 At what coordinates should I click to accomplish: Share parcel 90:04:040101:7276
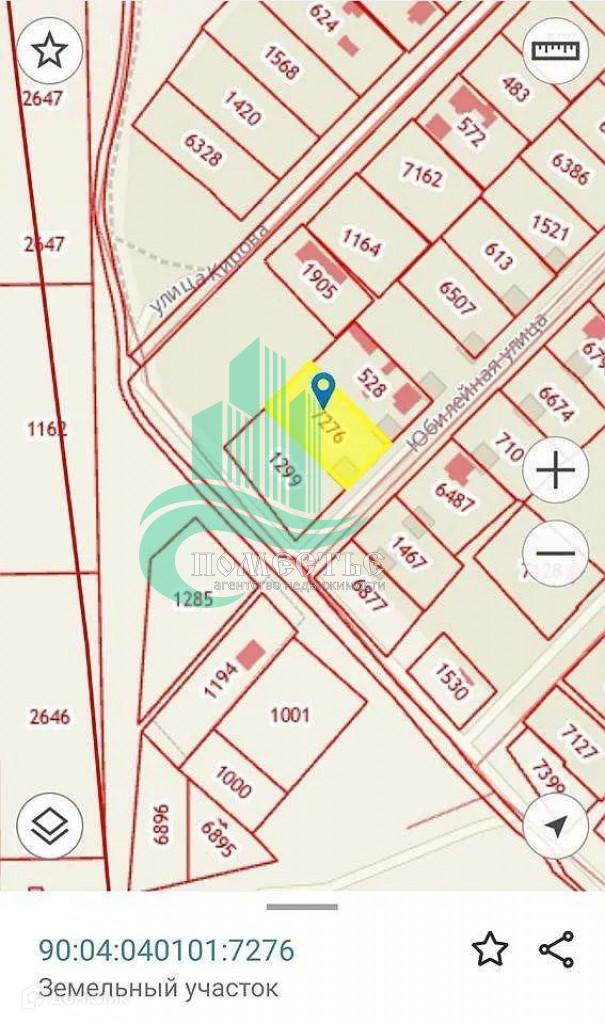556,948
